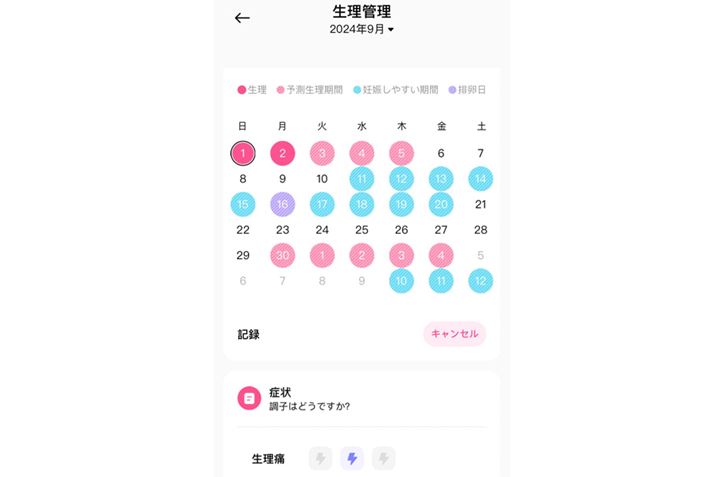Choose September 25 on calendar

coord(362,230)
